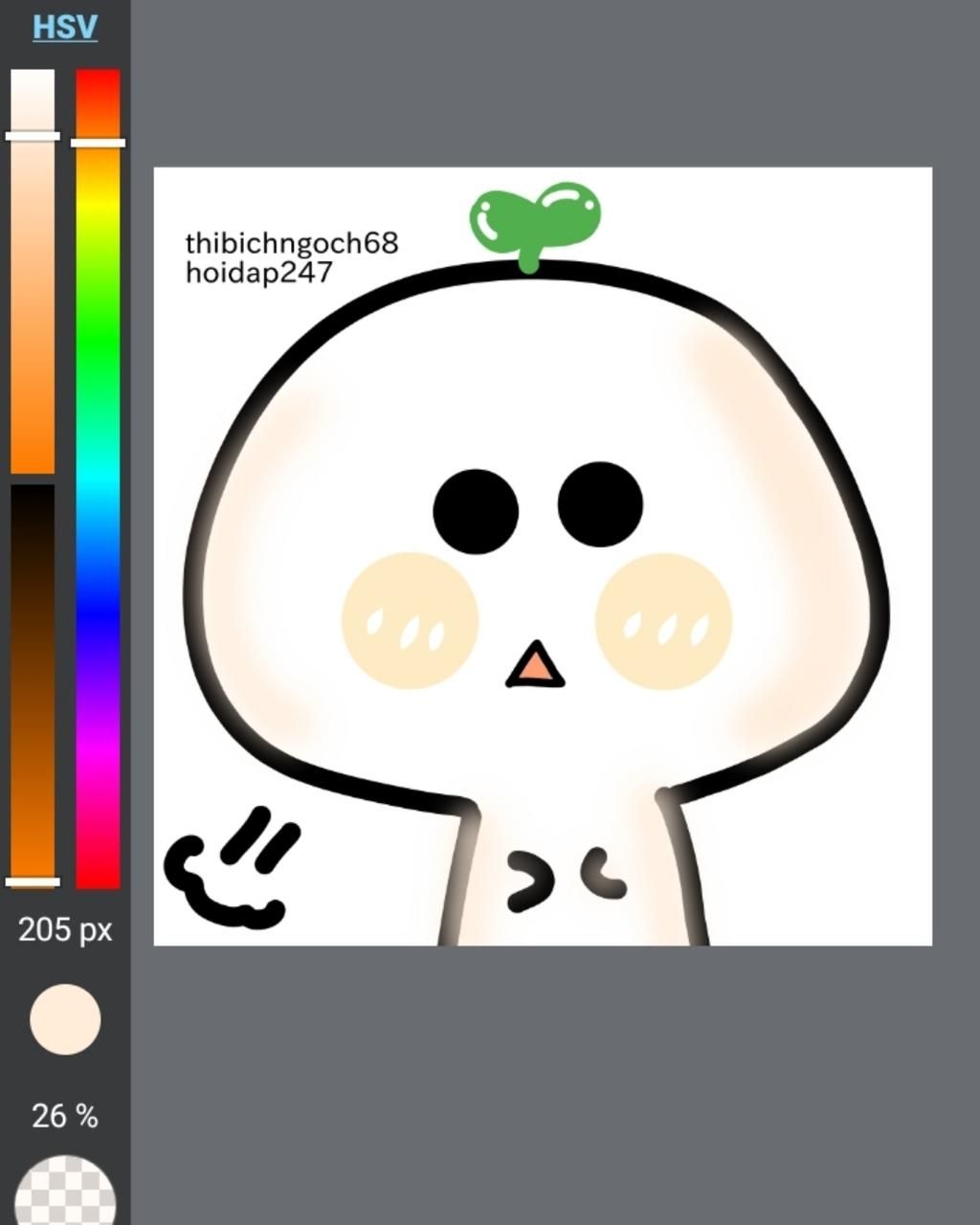Tap the rainbow hue slider bar
This screenshot has width=980, height=1225.
tap(98, 479)
